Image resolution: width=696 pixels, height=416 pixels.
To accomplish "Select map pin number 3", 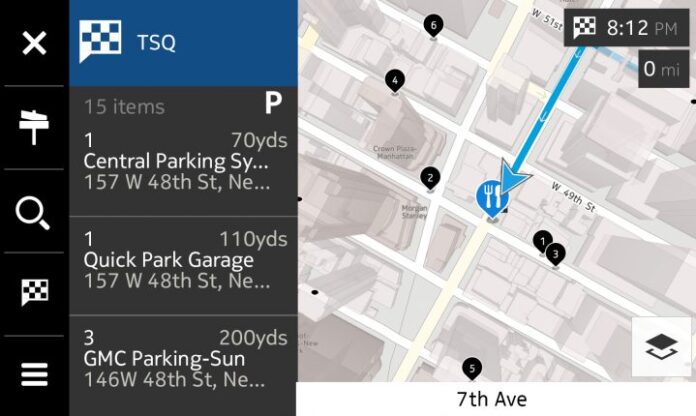I will click(557, 253).
